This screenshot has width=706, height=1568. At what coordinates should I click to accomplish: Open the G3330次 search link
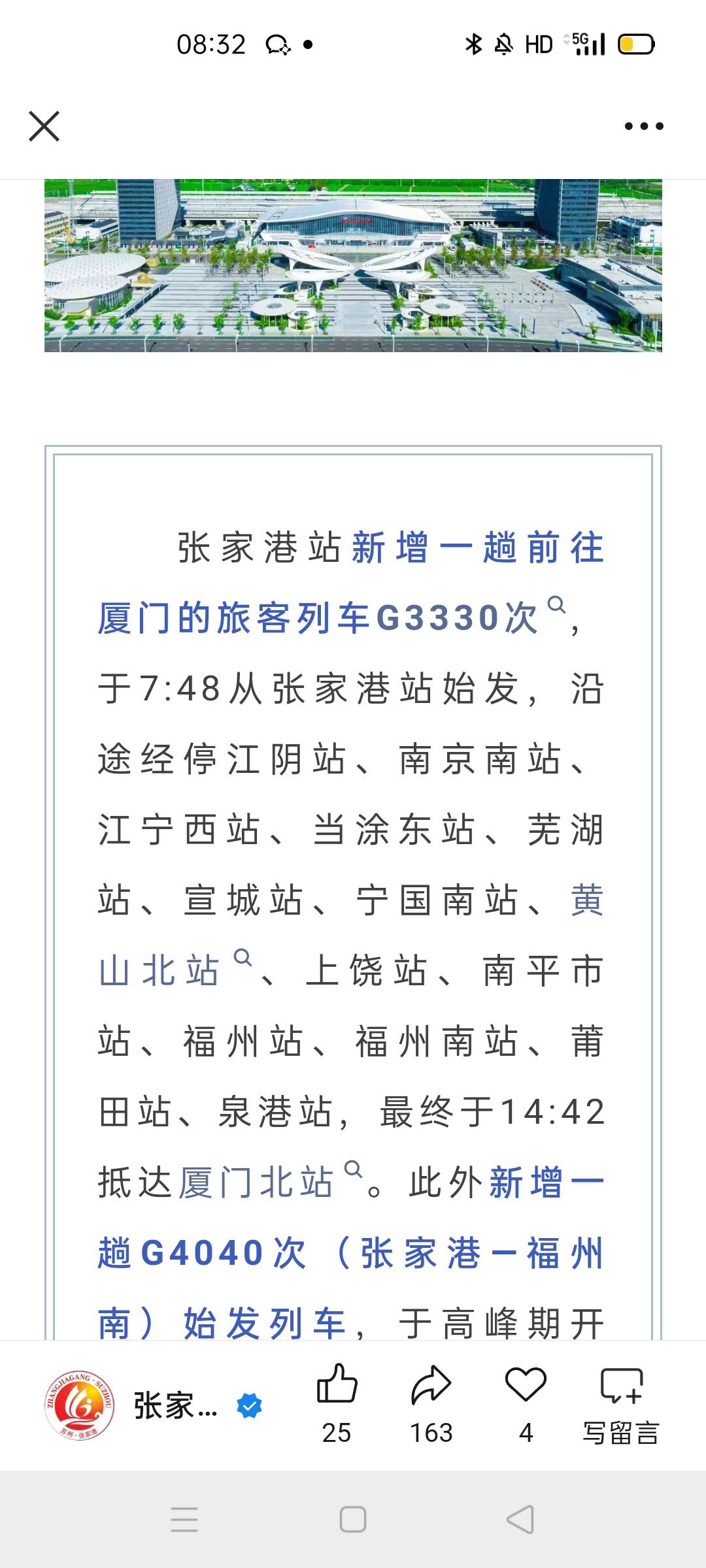pos(456,617)
